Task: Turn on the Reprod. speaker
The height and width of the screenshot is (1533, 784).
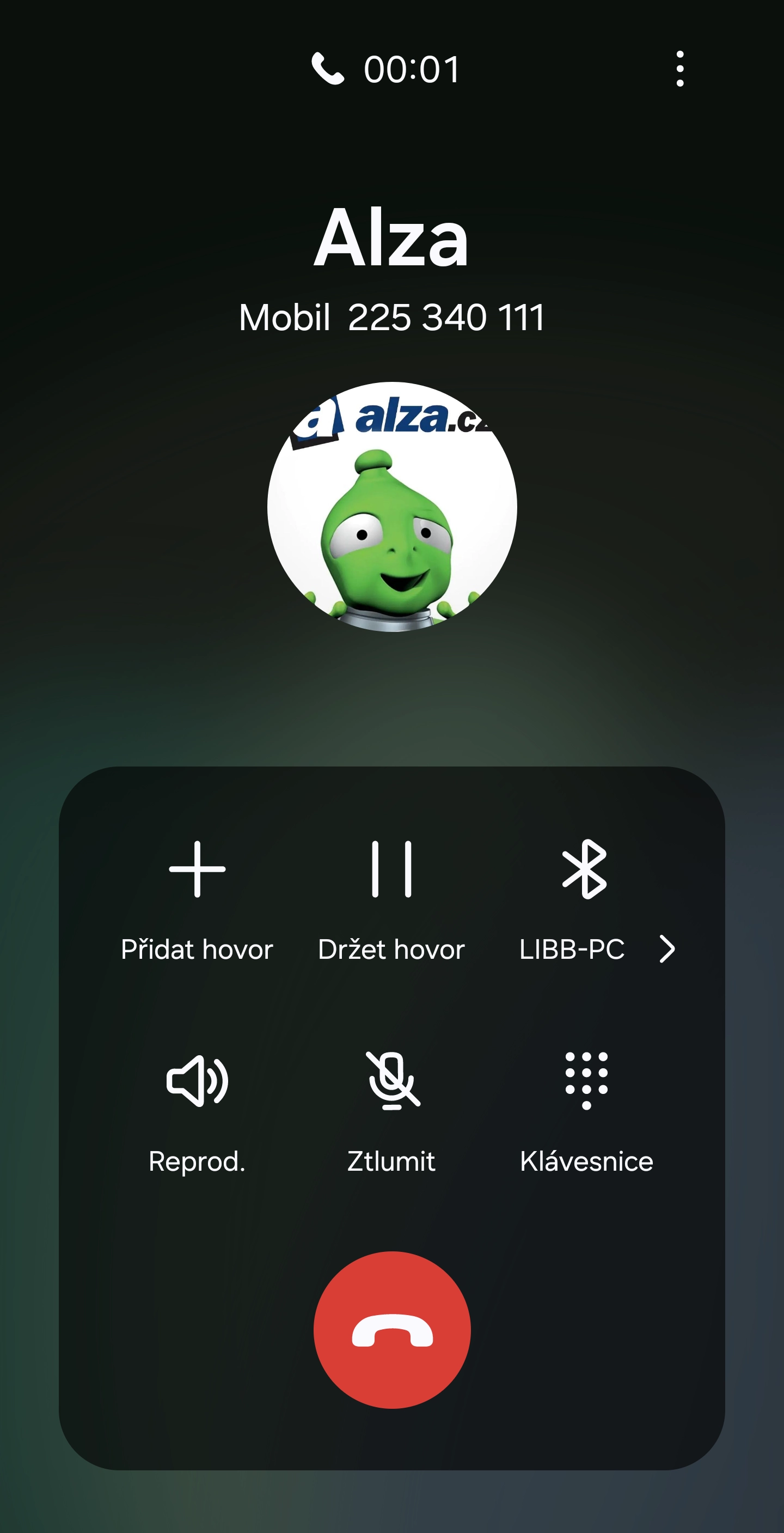Action: pyautogui.click(x=197, y=1110)
